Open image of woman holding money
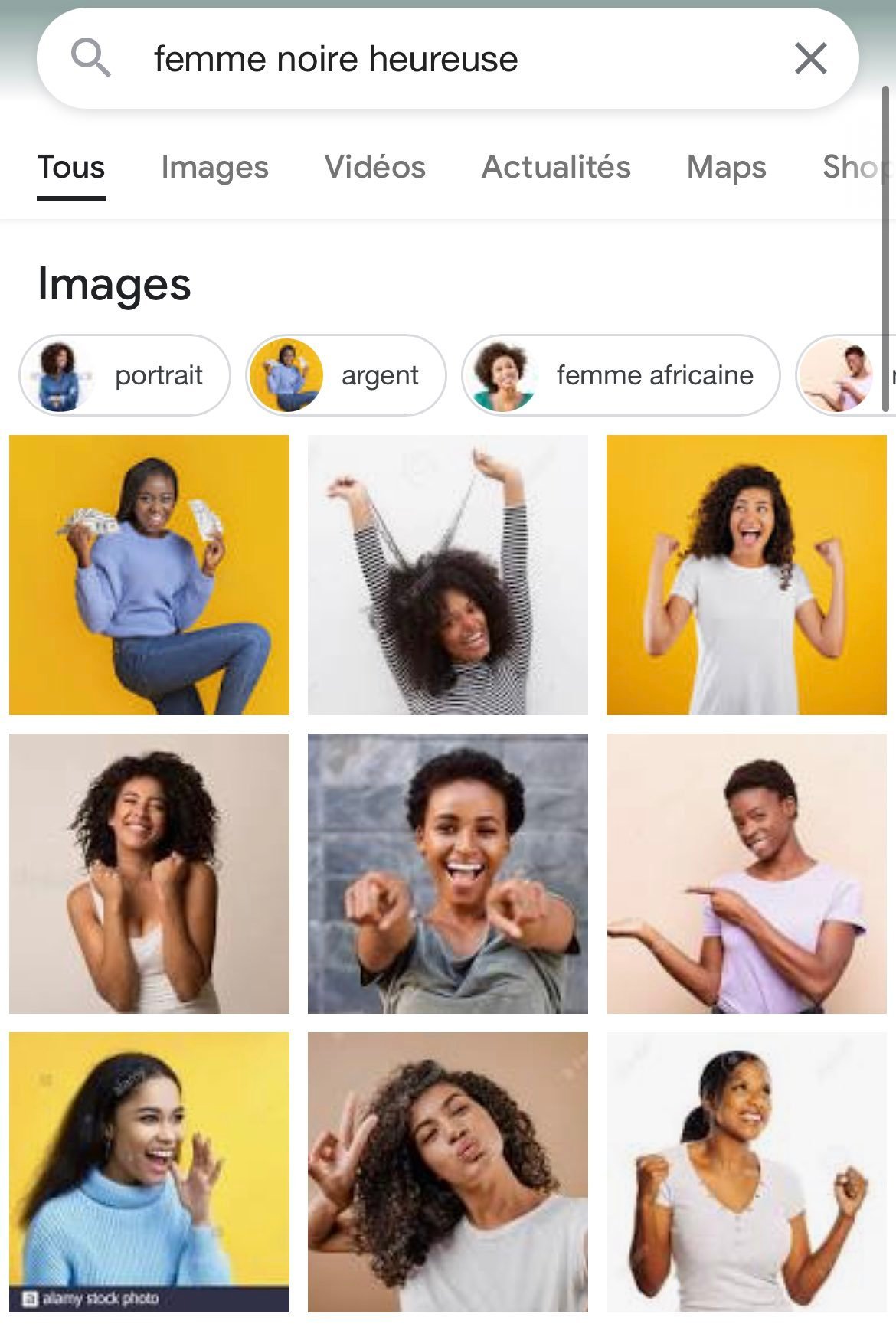Screen dimensions: 896x1337 (149, 575)
